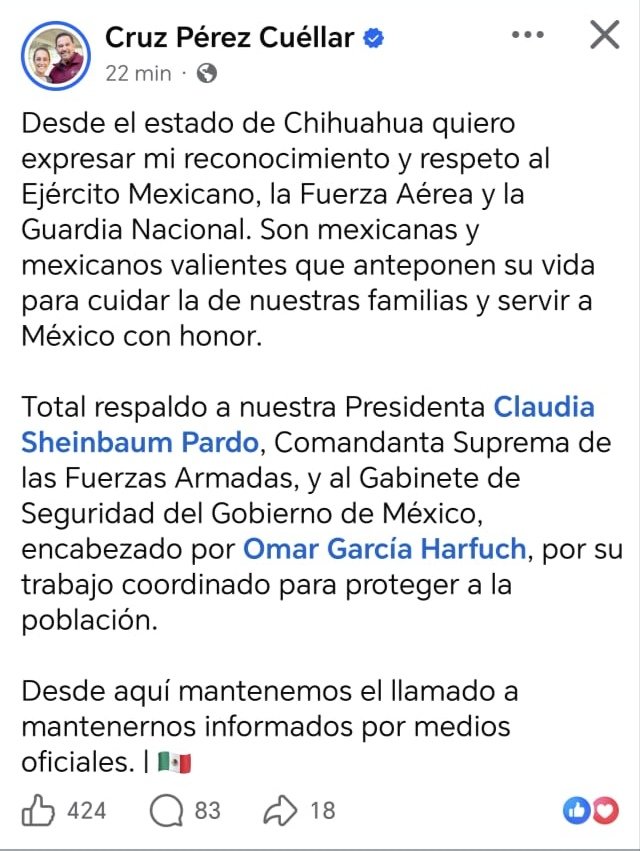Screen dimensions: 640x851
Task: Open the post's three-dot options menu
Action: [527, 35]
